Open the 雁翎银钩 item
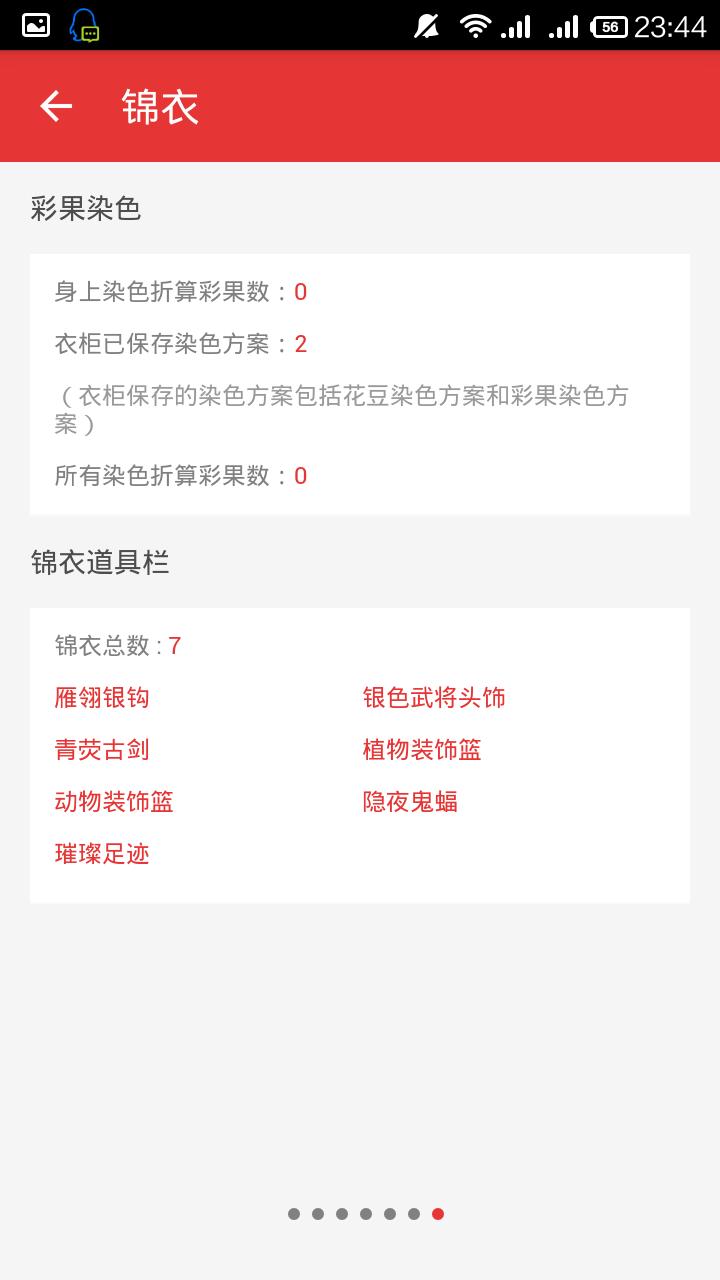The height and width of the screenshot is (1280, 720). (102, 698)
